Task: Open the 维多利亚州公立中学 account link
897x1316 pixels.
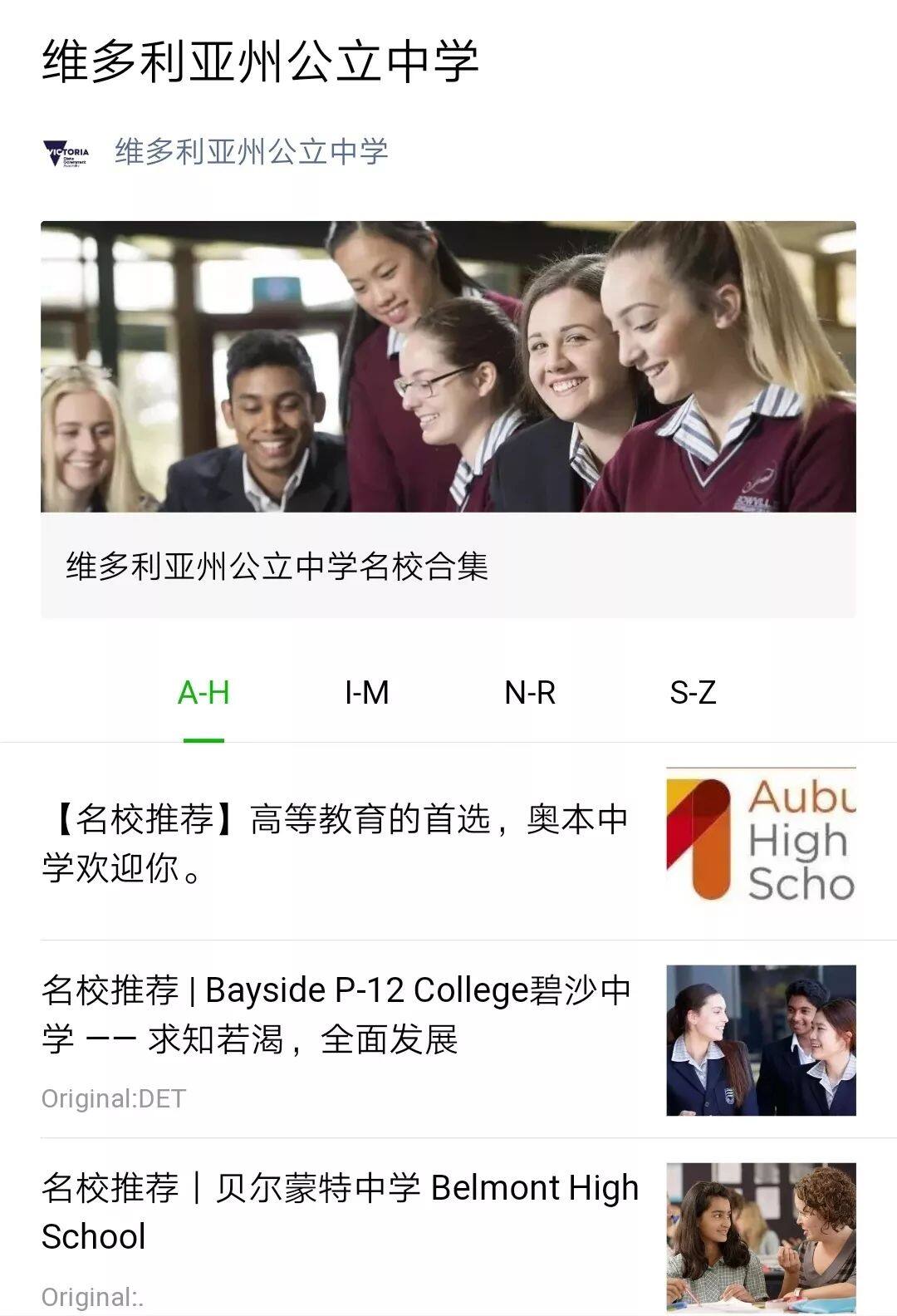Action: point(251,152)
